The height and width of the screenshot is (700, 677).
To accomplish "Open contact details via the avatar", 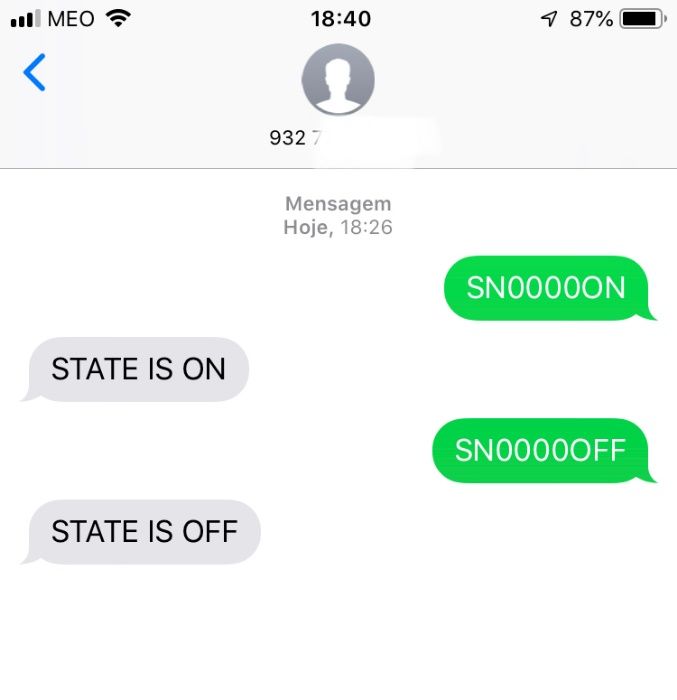I will (x=338, y=80).
